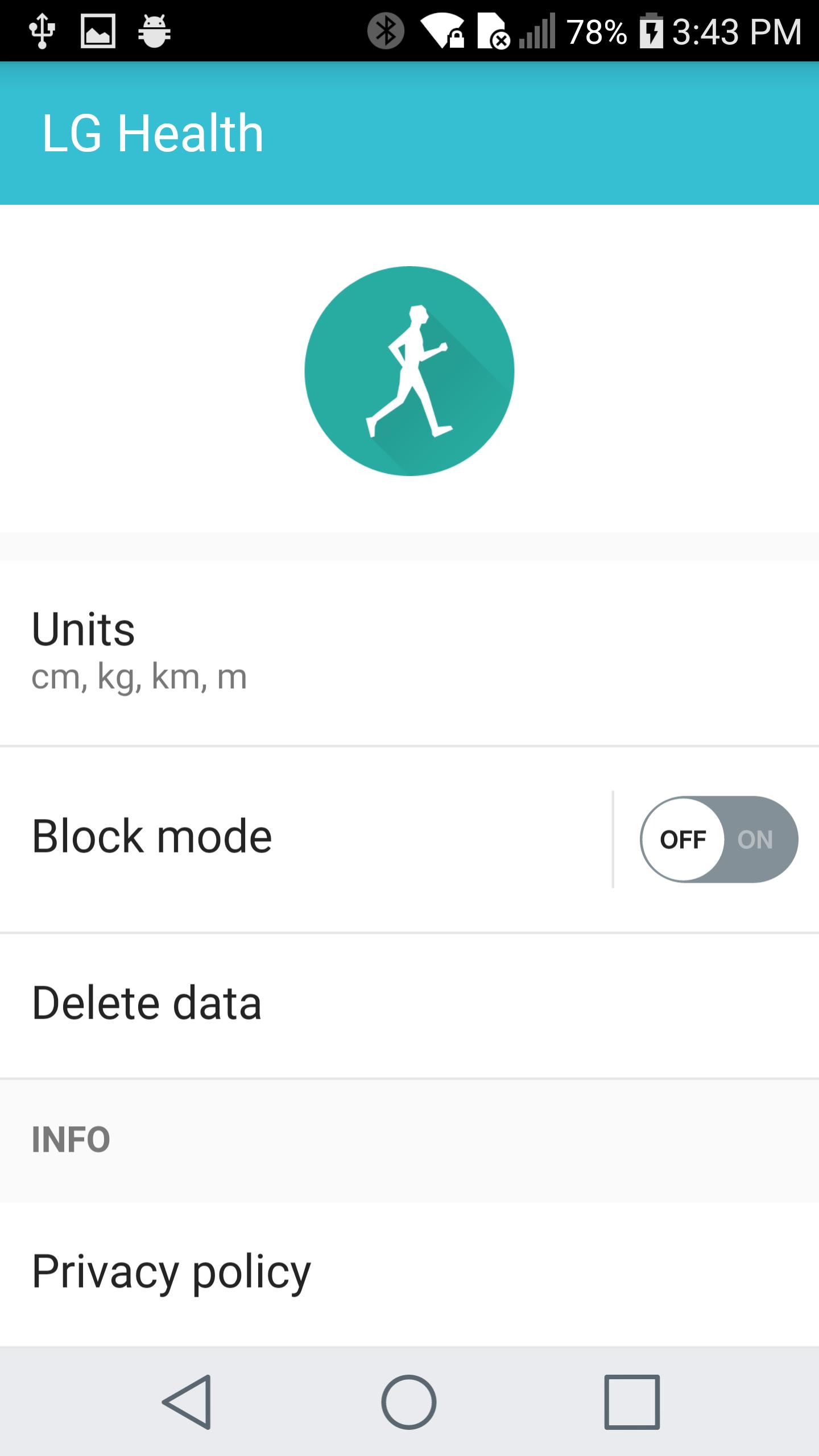This screenshot has height=1456, width=819.
Task: Tap the home button in navigation bar
Action: tap(409, 1401)
